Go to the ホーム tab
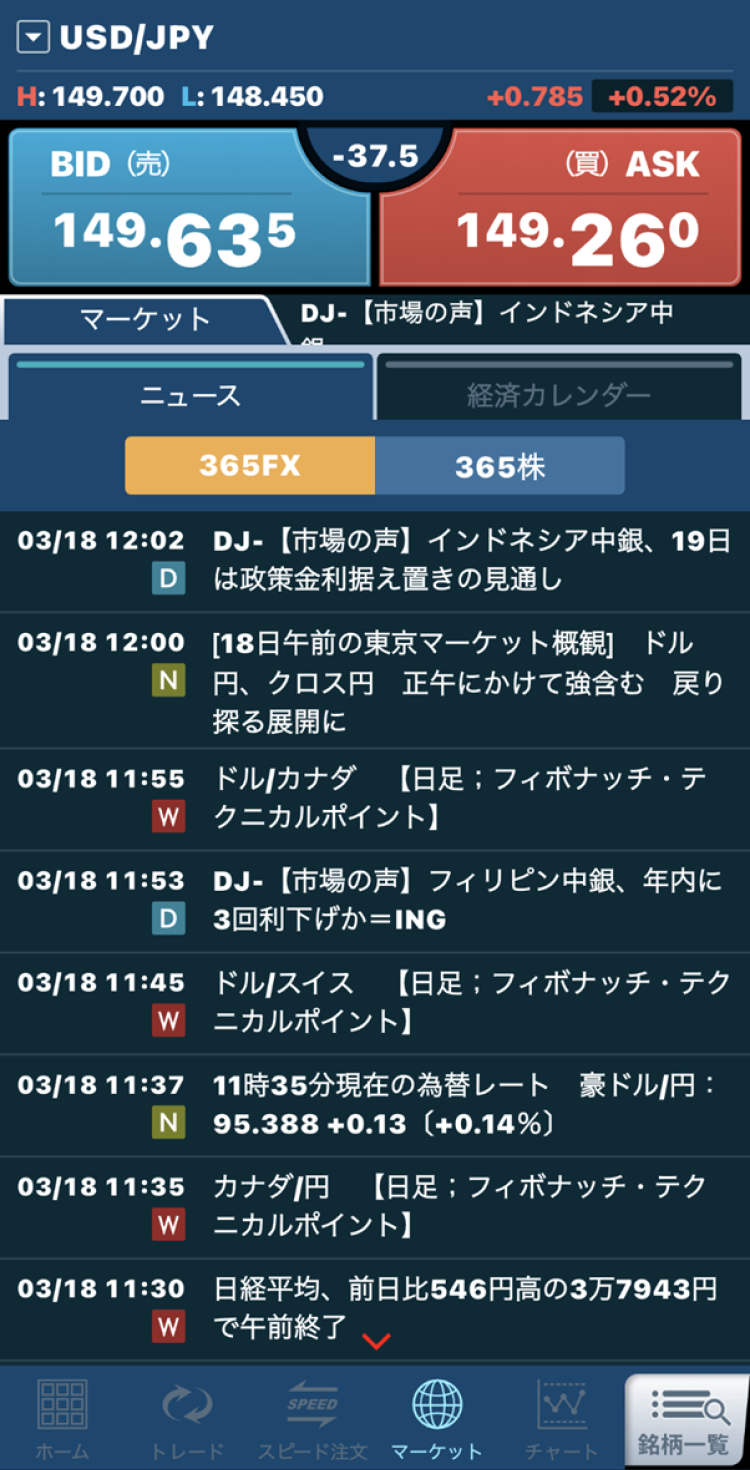This screenshot has height=1470, width=750. coord(62,1418)
